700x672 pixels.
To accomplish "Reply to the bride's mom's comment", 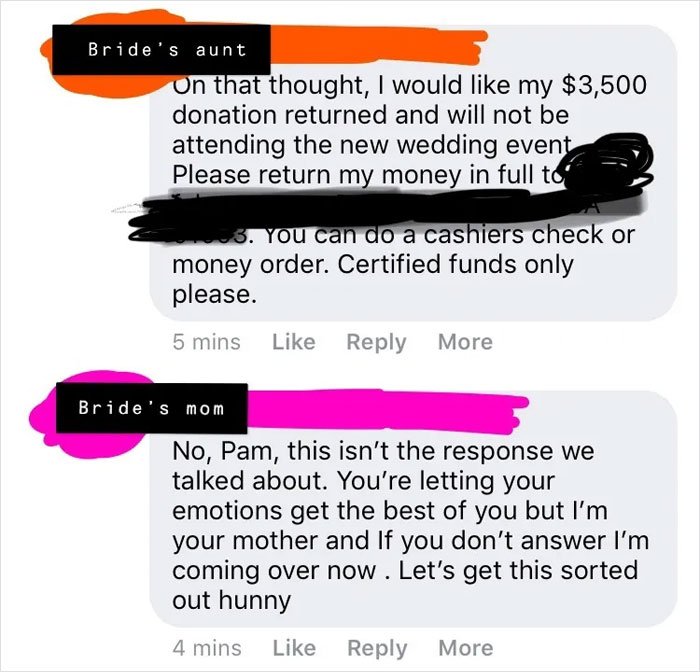I will tap(376, 648).
